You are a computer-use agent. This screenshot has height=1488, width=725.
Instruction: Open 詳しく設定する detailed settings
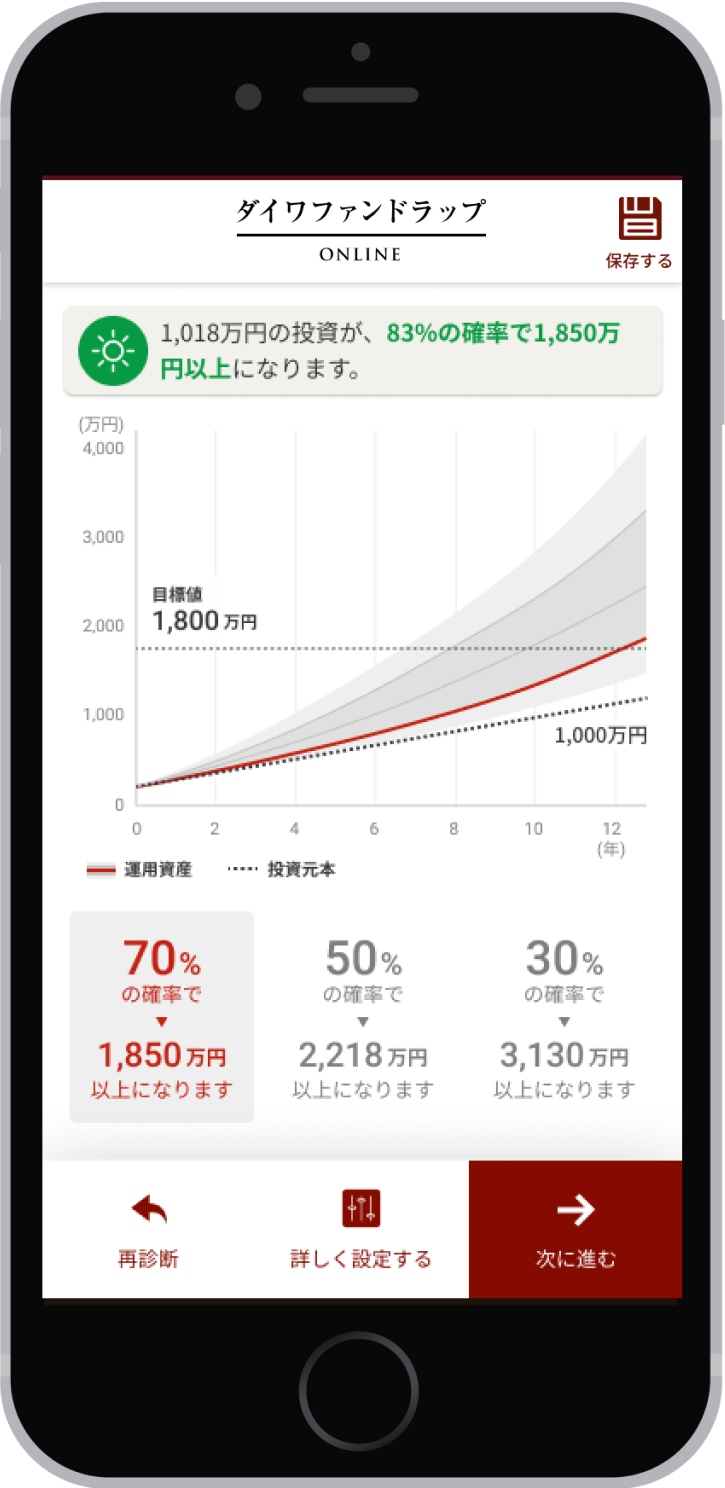361,1230
